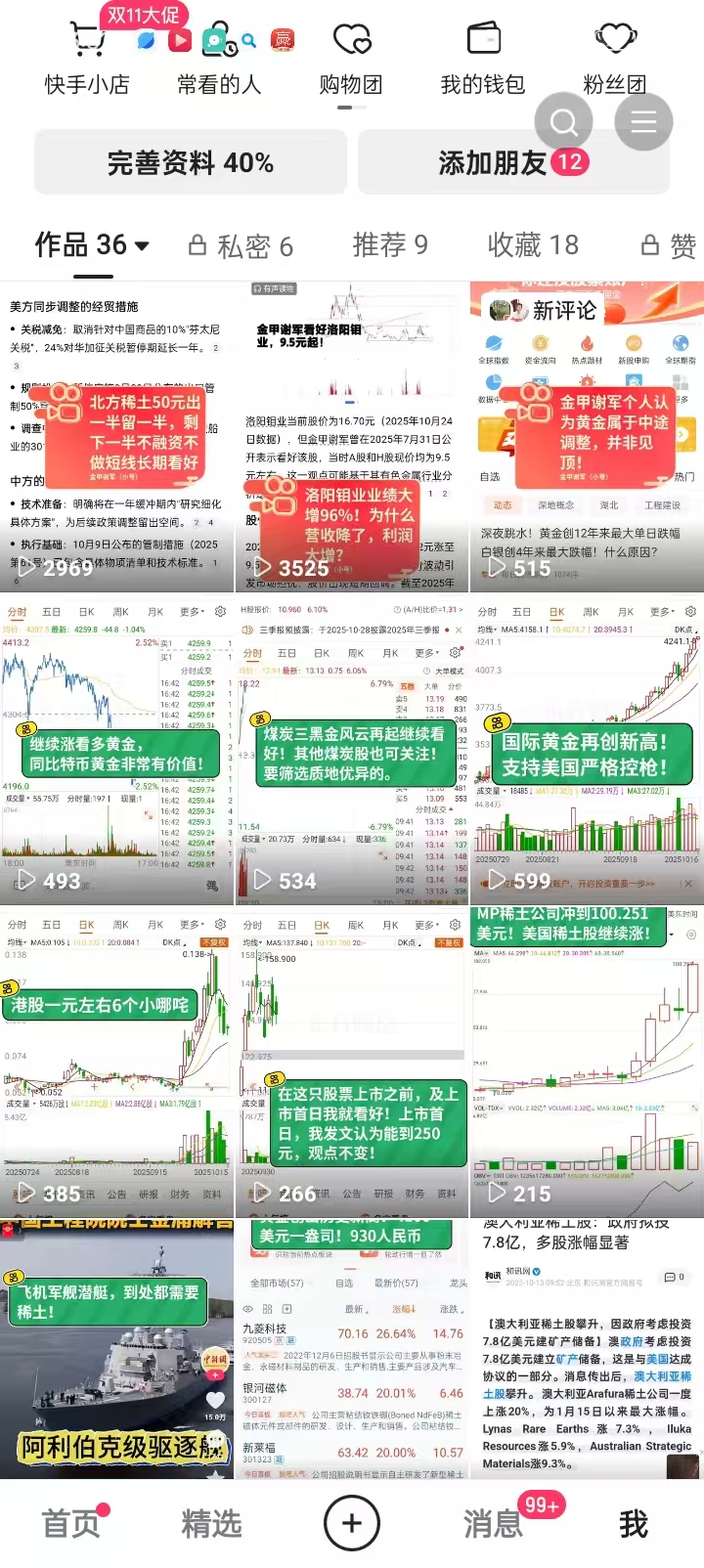The height and width of the screenshot is (1568, 704).
Task: Open 购物团 shortcut
Action: 351,61
